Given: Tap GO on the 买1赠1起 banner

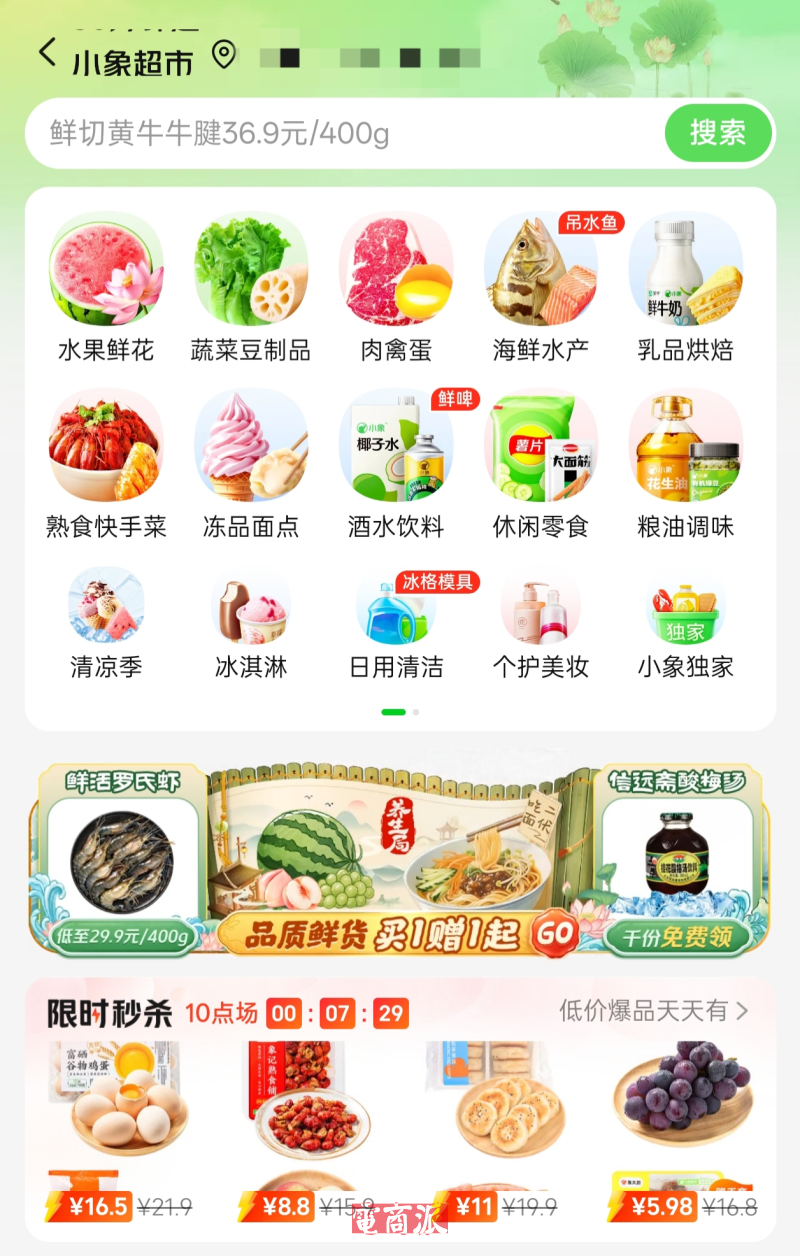Looking at the screenshot, I should click(553, 933).
